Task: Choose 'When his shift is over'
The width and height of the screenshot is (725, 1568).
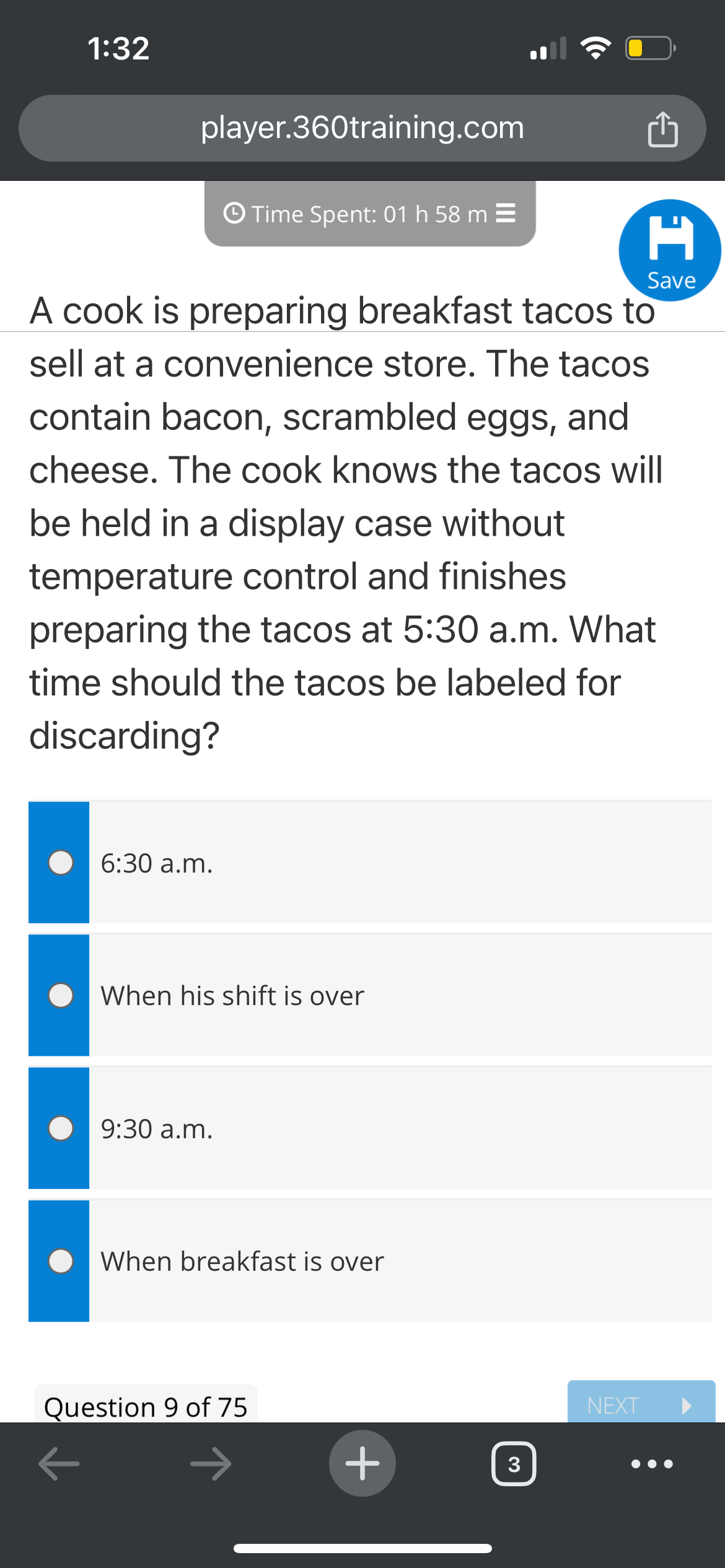Action: [61, 995]
